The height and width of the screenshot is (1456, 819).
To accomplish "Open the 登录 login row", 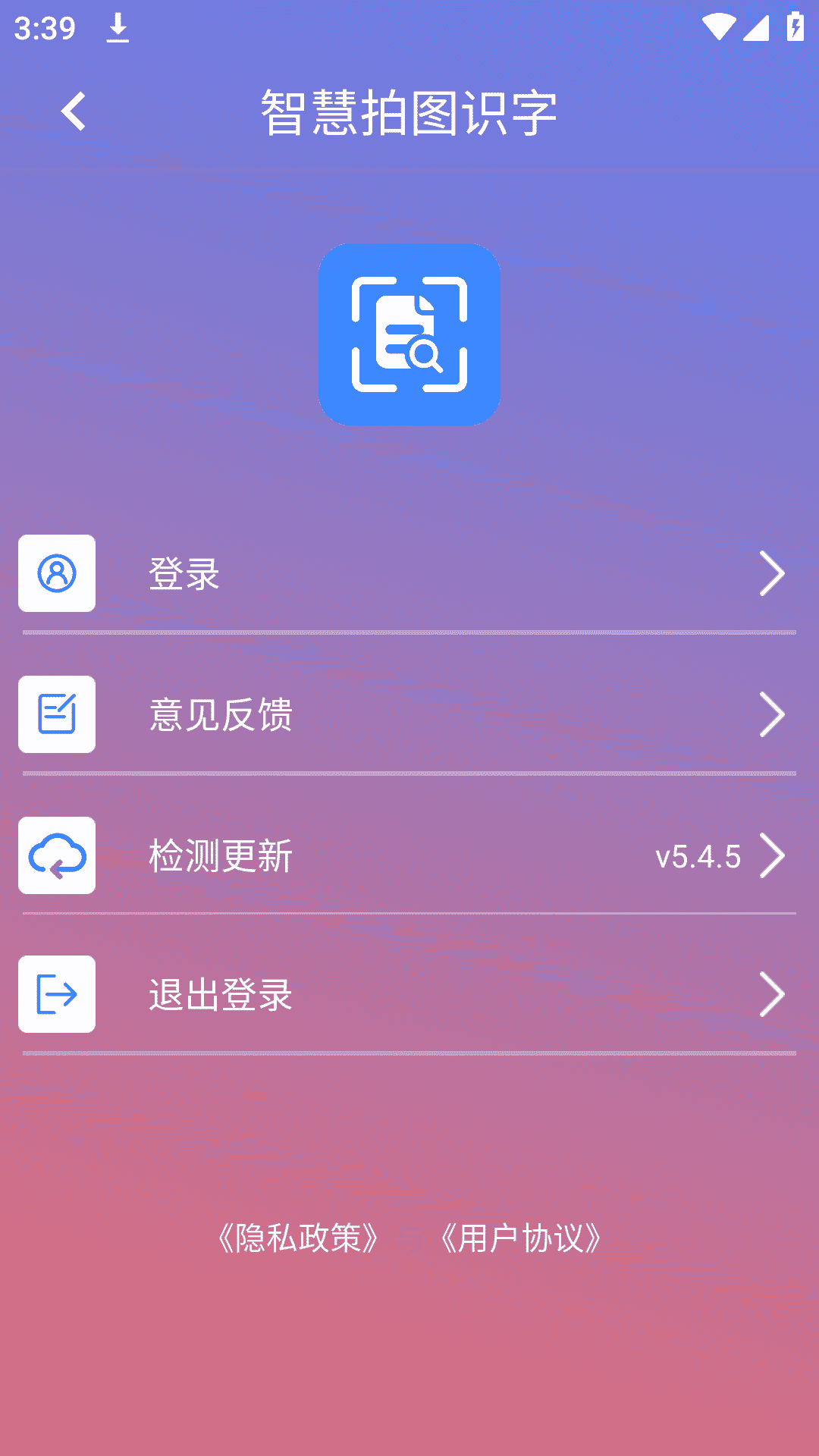I will (409, 573).
